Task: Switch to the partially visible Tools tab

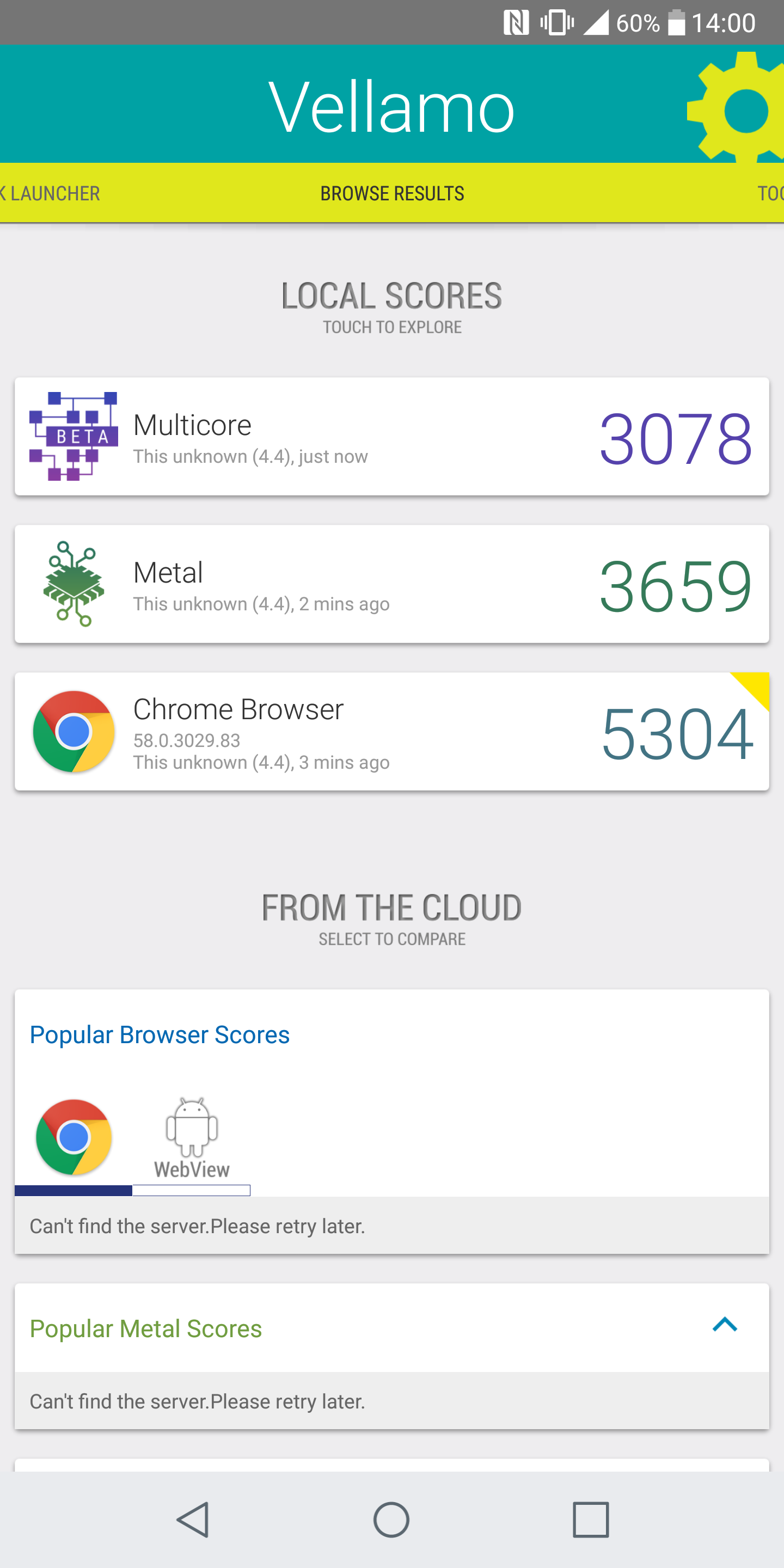Action: click(x=770, y=194)
